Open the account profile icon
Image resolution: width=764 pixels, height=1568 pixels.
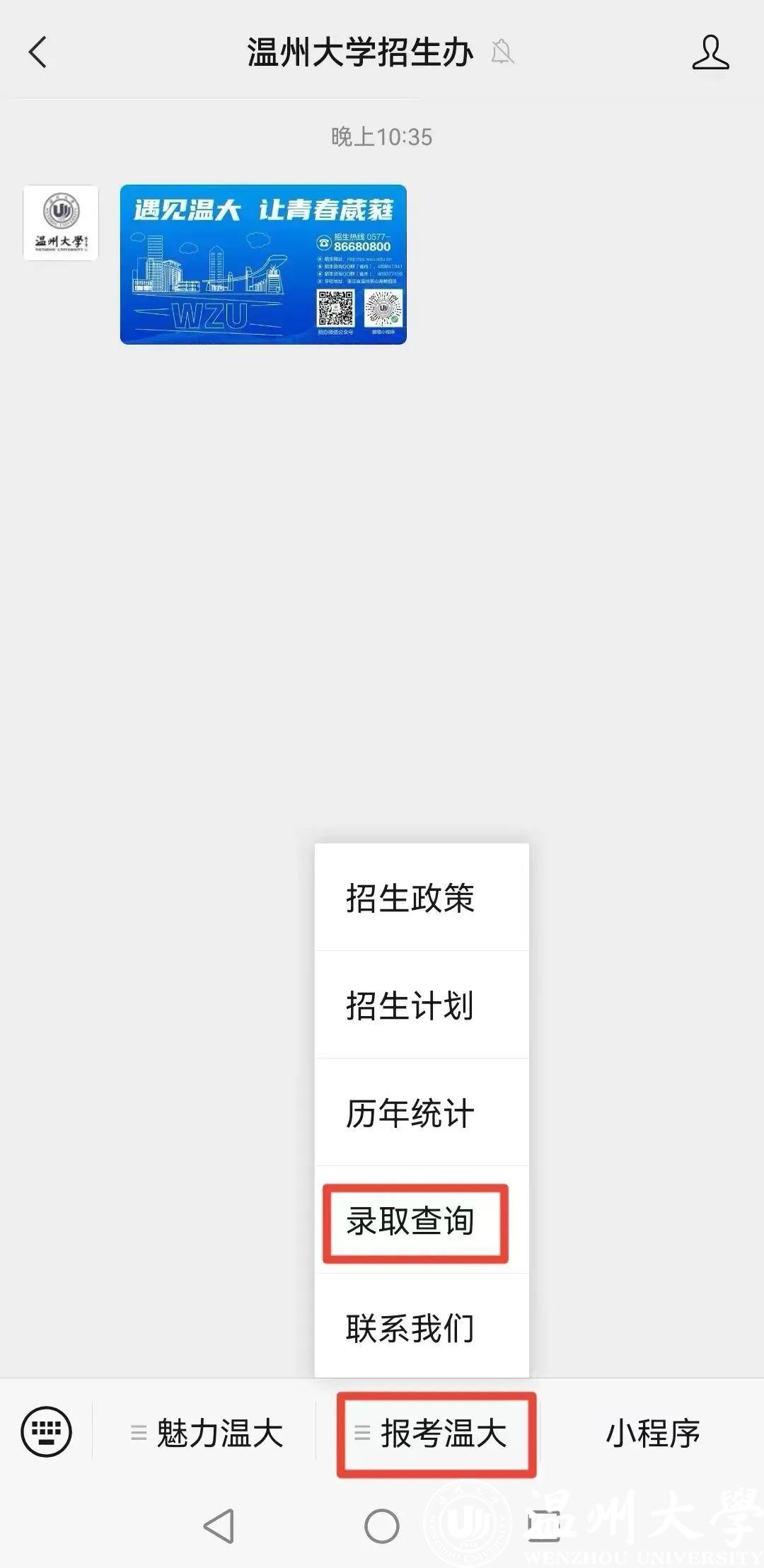(x=710, y=52)
